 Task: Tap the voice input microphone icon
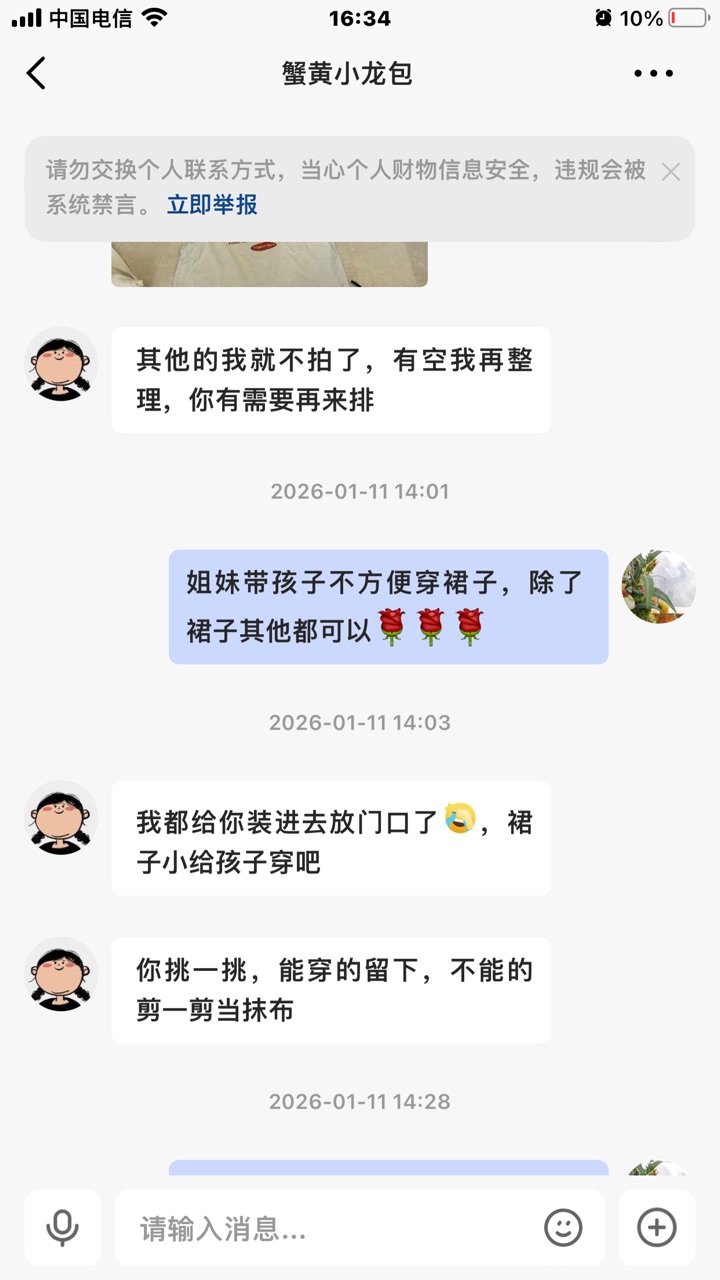pos(62,1227)
